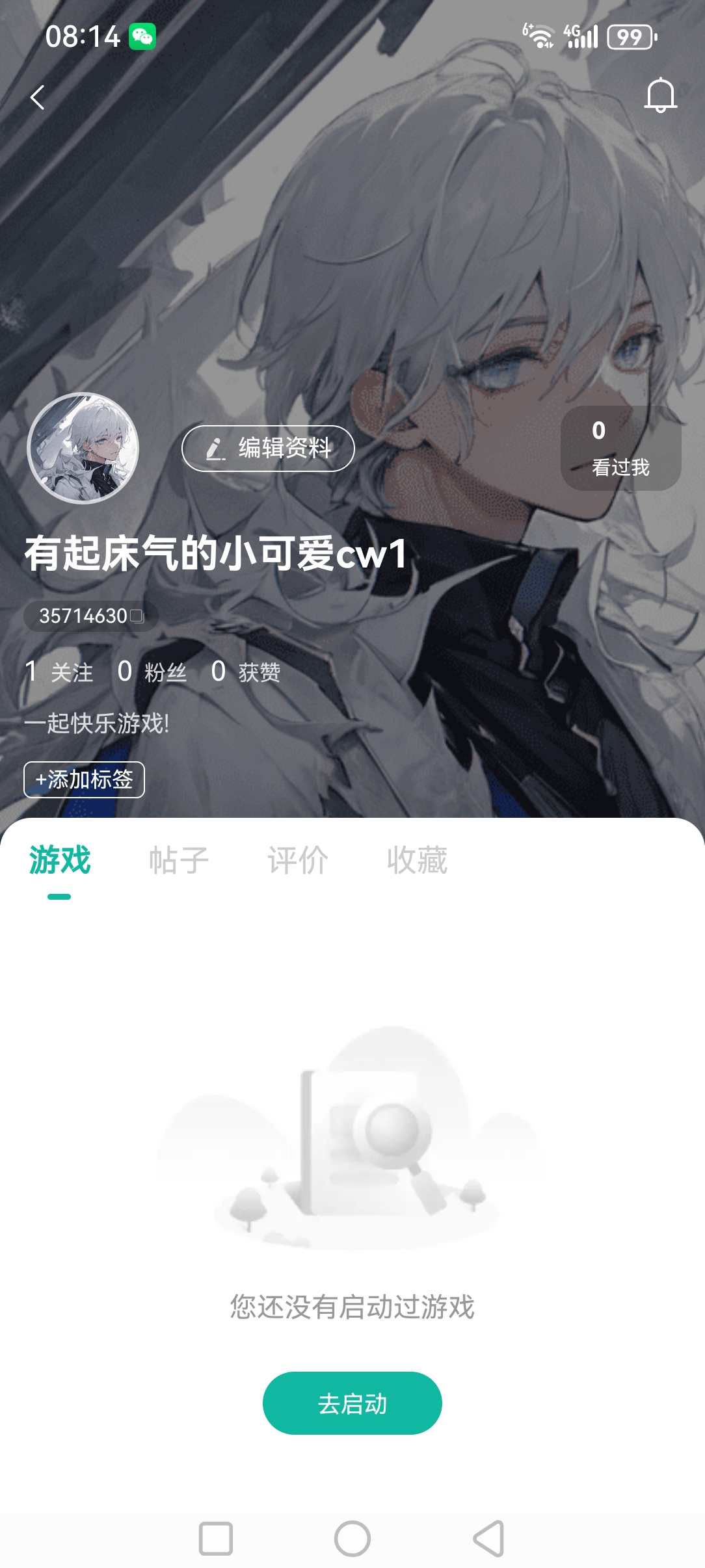Viewport: 705px width, 1568px height.
Task: View the 看过我 visitors card
Action: tap(620, 448)
